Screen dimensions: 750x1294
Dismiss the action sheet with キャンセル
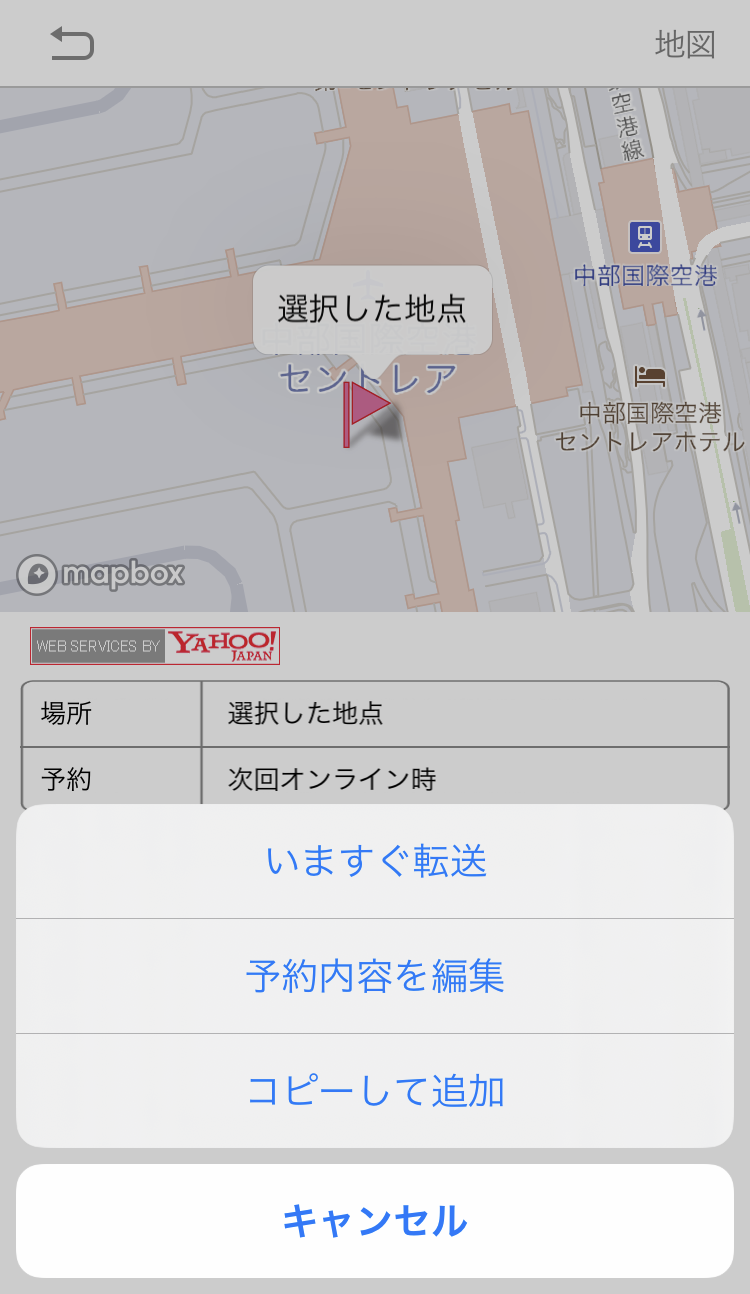375,1221
